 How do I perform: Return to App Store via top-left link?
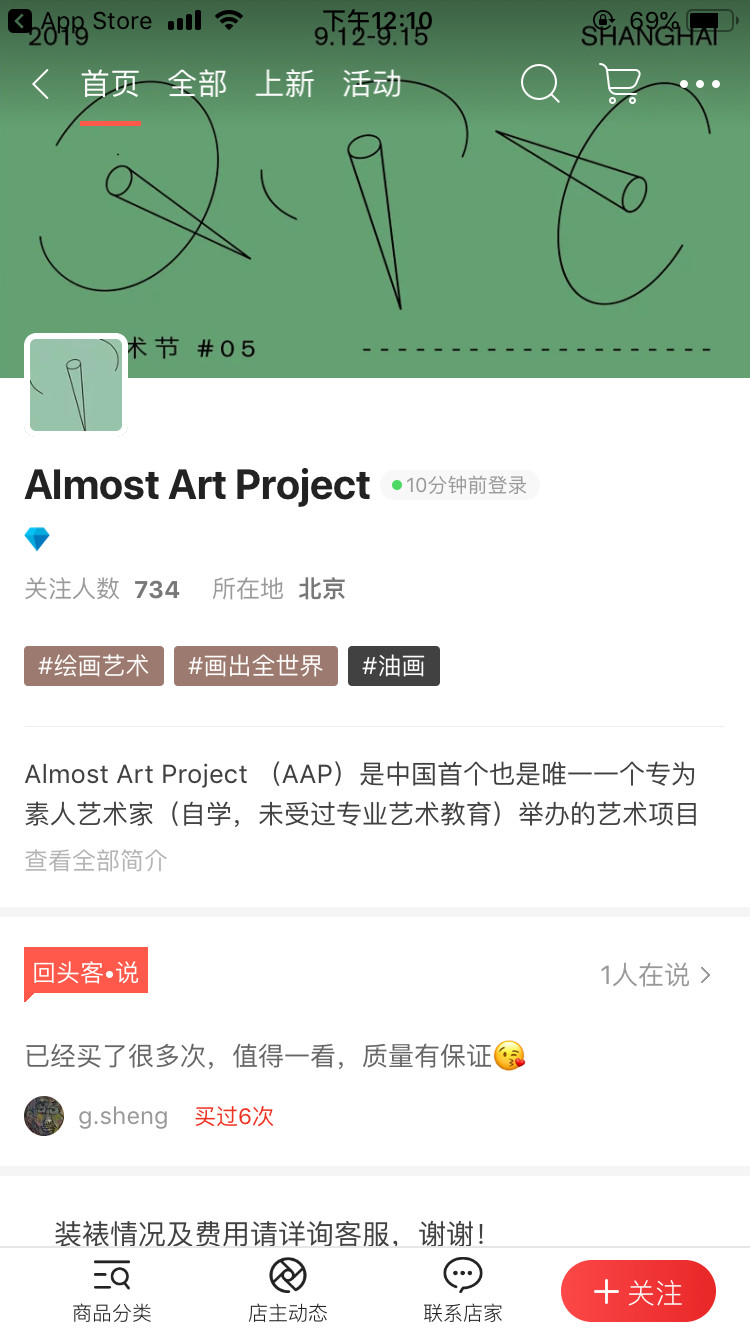tap(80, 20)
